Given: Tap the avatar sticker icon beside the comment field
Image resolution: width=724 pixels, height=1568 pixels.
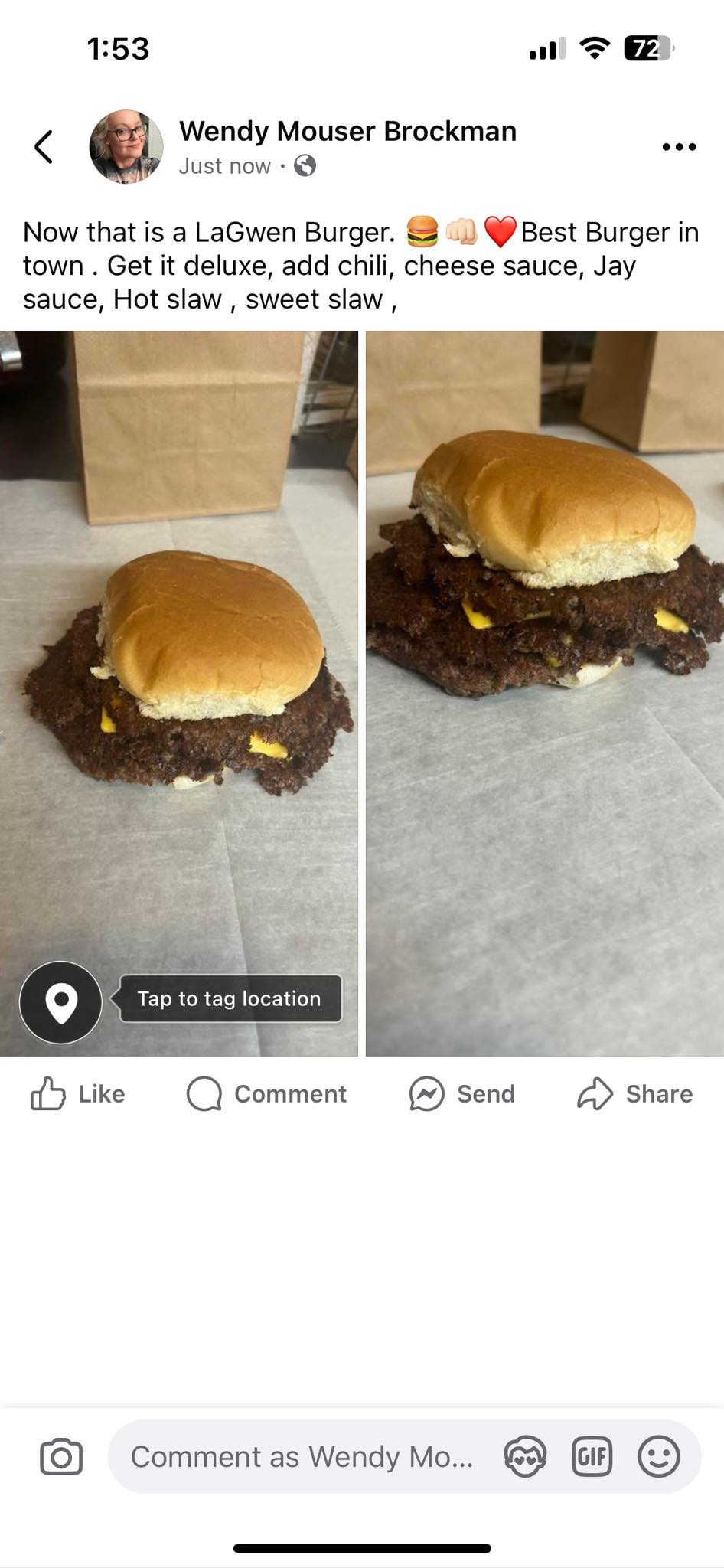Looking at the screenshot, I should pos(525,1457).
